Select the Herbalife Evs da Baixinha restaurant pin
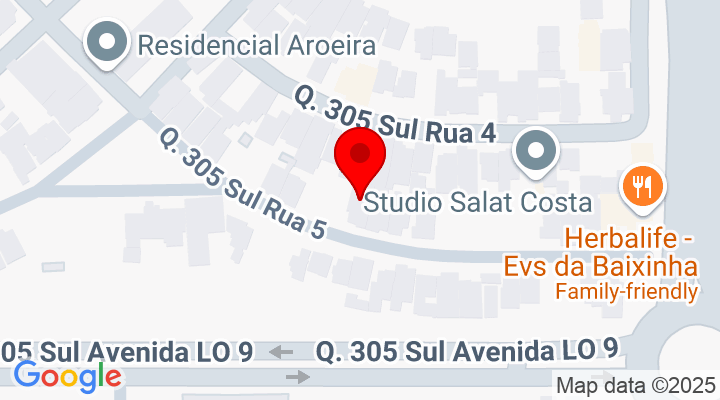This screenshot has width=720, height=400. [641, 187]
